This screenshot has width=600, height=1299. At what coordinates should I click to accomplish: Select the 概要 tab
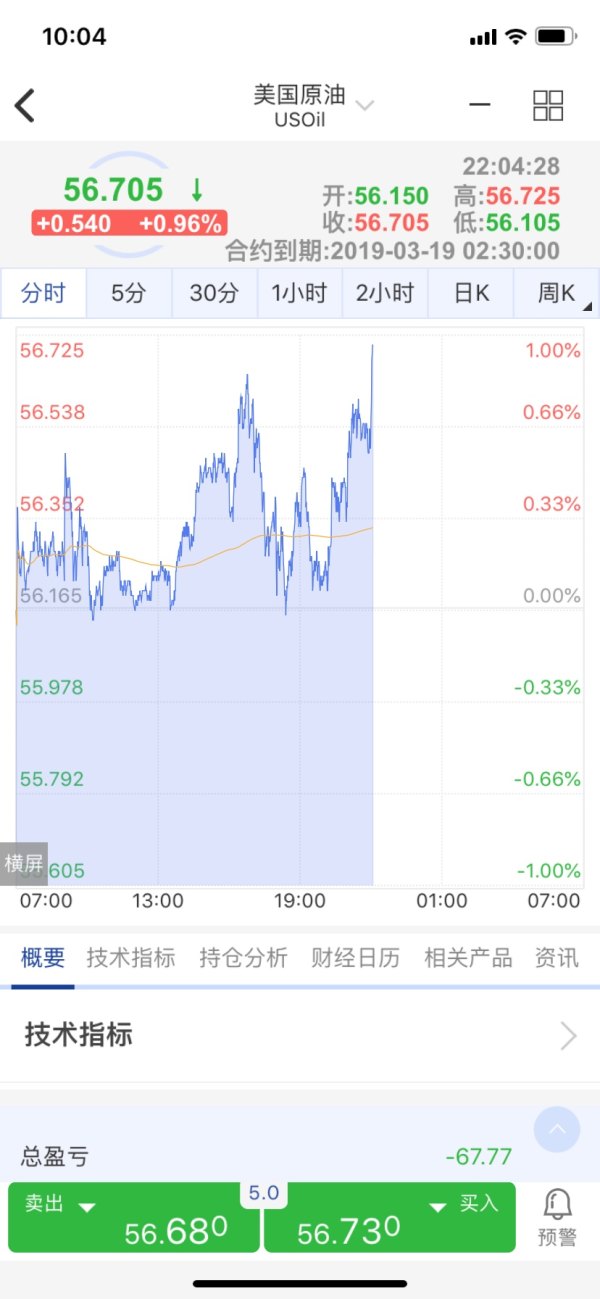pyautogui.click(x=43, y=957)
